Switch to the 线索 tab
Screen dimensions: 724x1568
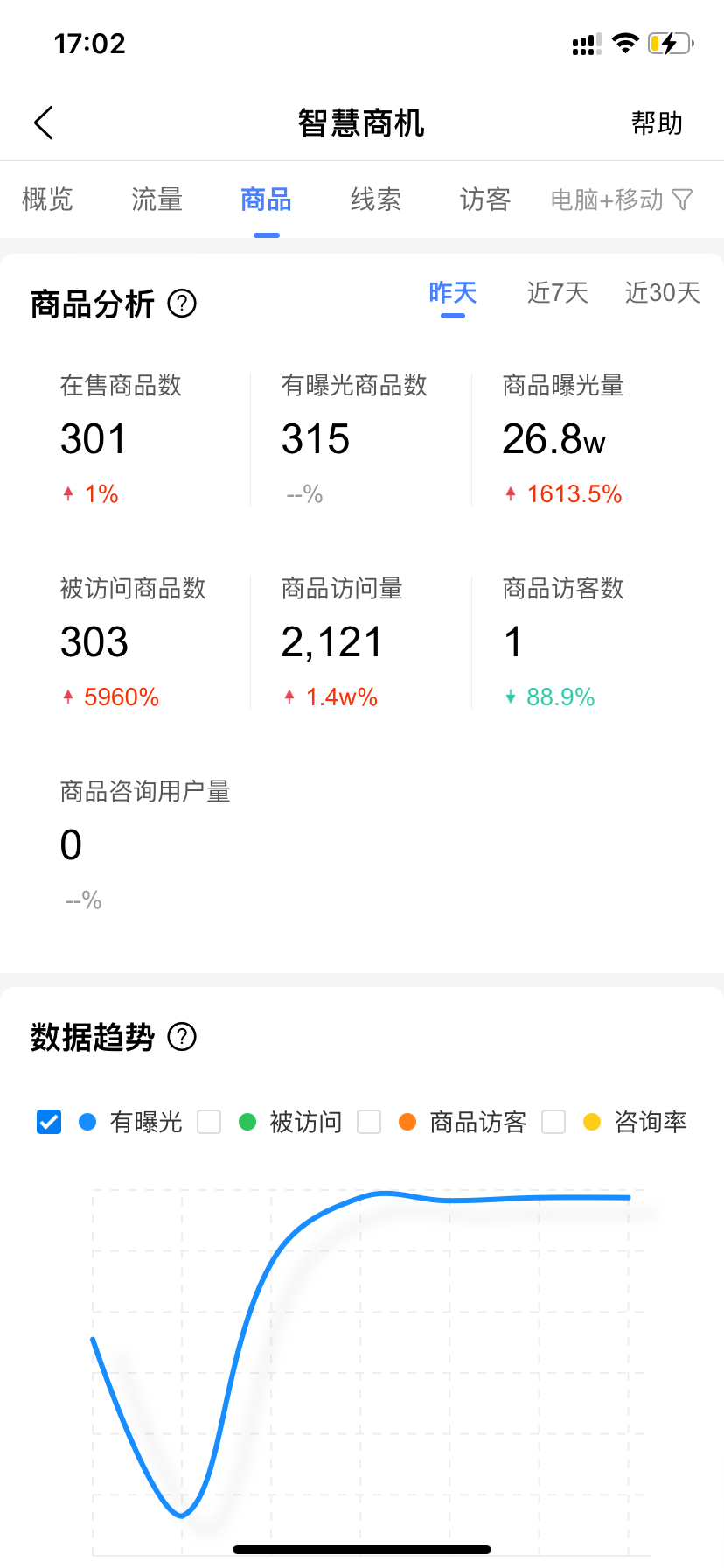click(376, 199)
